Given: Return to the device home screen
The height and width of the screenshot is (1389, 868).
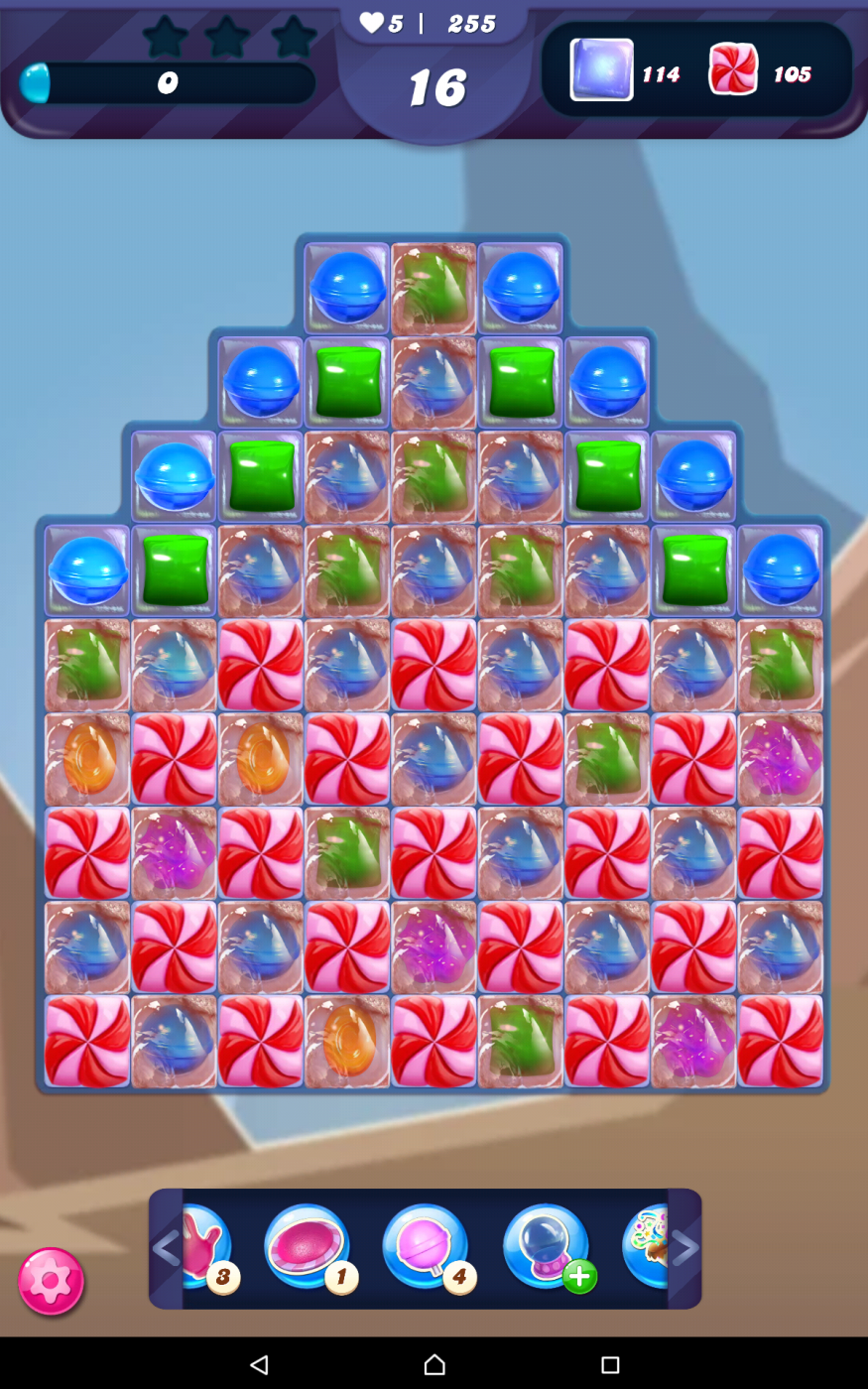Looking at the screenshot, I should (434, 1365).
